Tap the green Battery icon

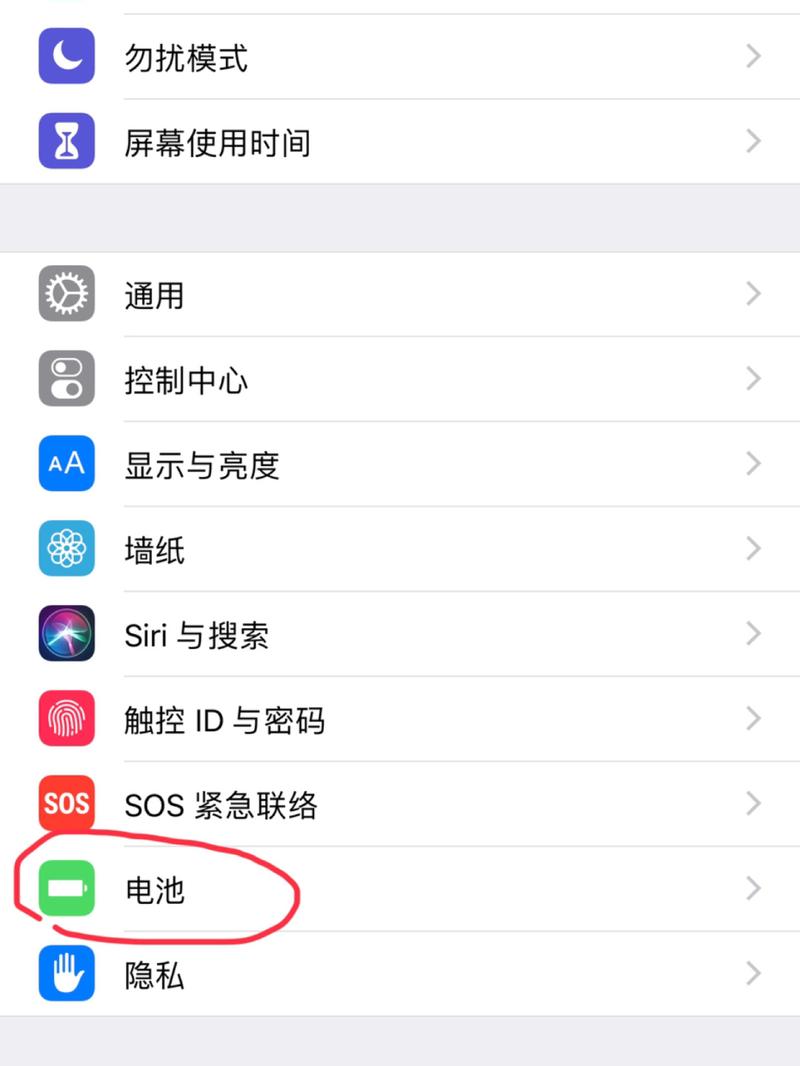click(65, 888)
